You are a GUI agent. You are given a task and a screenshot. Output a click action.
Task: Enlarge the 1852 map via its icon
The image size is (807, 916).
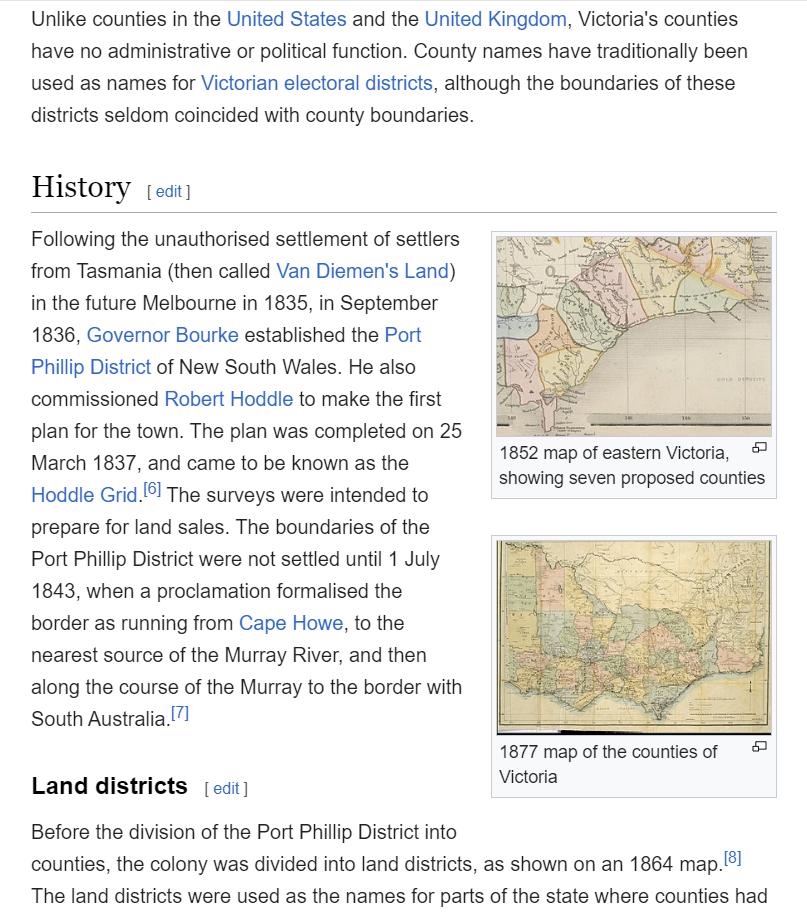pyautogui.click(x=759, y=448)
